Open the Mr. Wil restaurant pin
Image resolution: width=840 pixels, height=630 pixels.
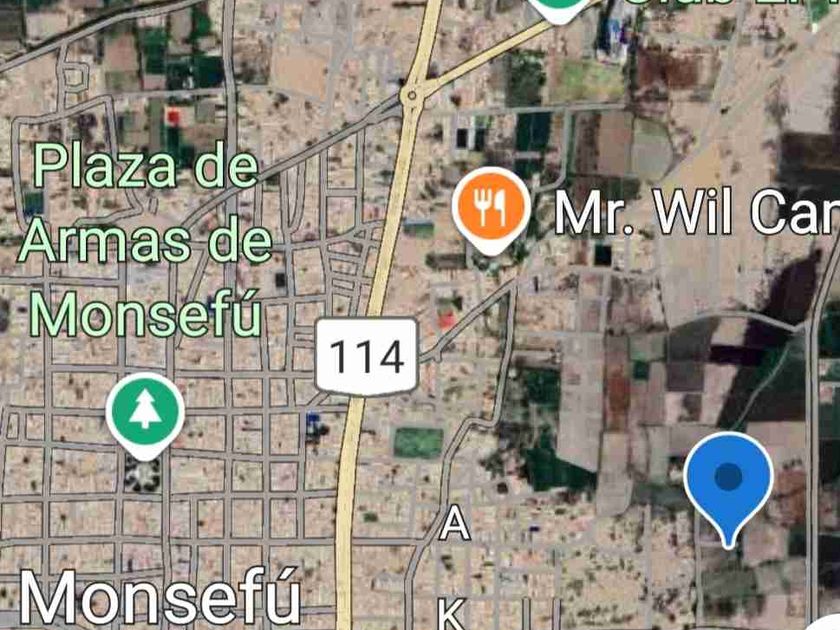(x=490, y=207)
